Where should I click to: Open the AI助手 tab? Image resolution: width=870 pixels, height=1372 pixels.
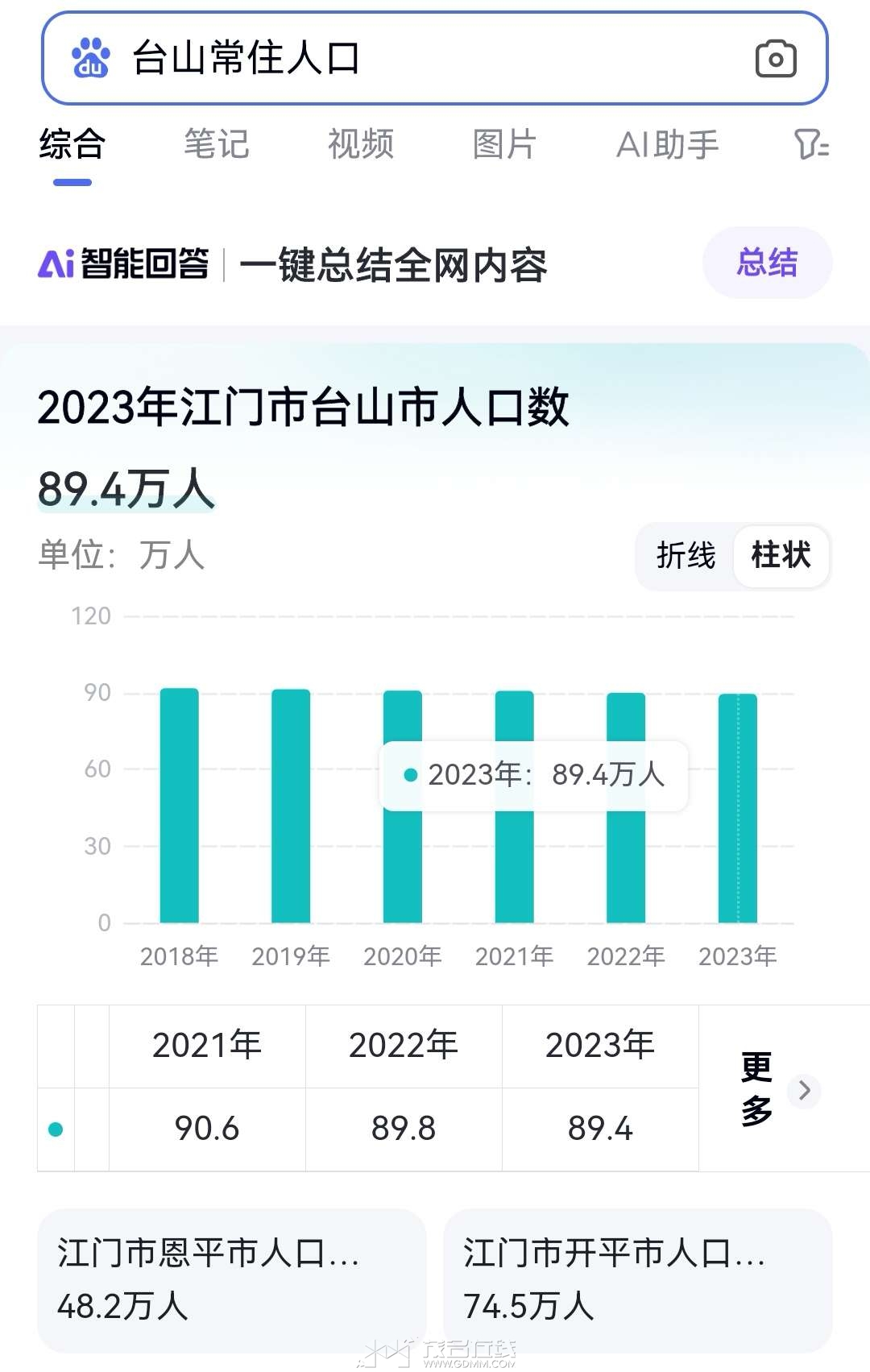667,145
